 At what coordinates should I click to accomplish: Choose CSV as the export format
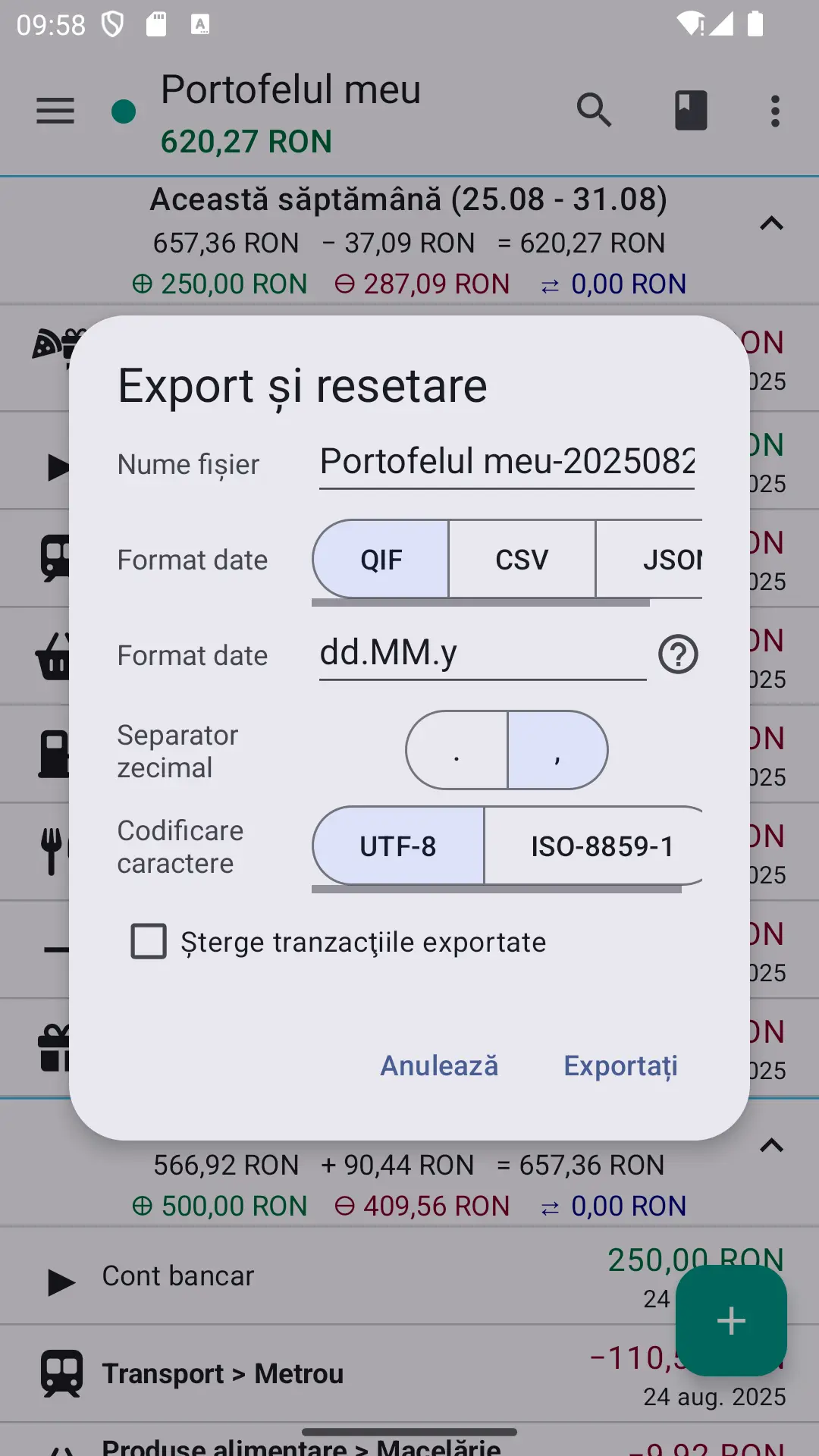coord(522,560)
